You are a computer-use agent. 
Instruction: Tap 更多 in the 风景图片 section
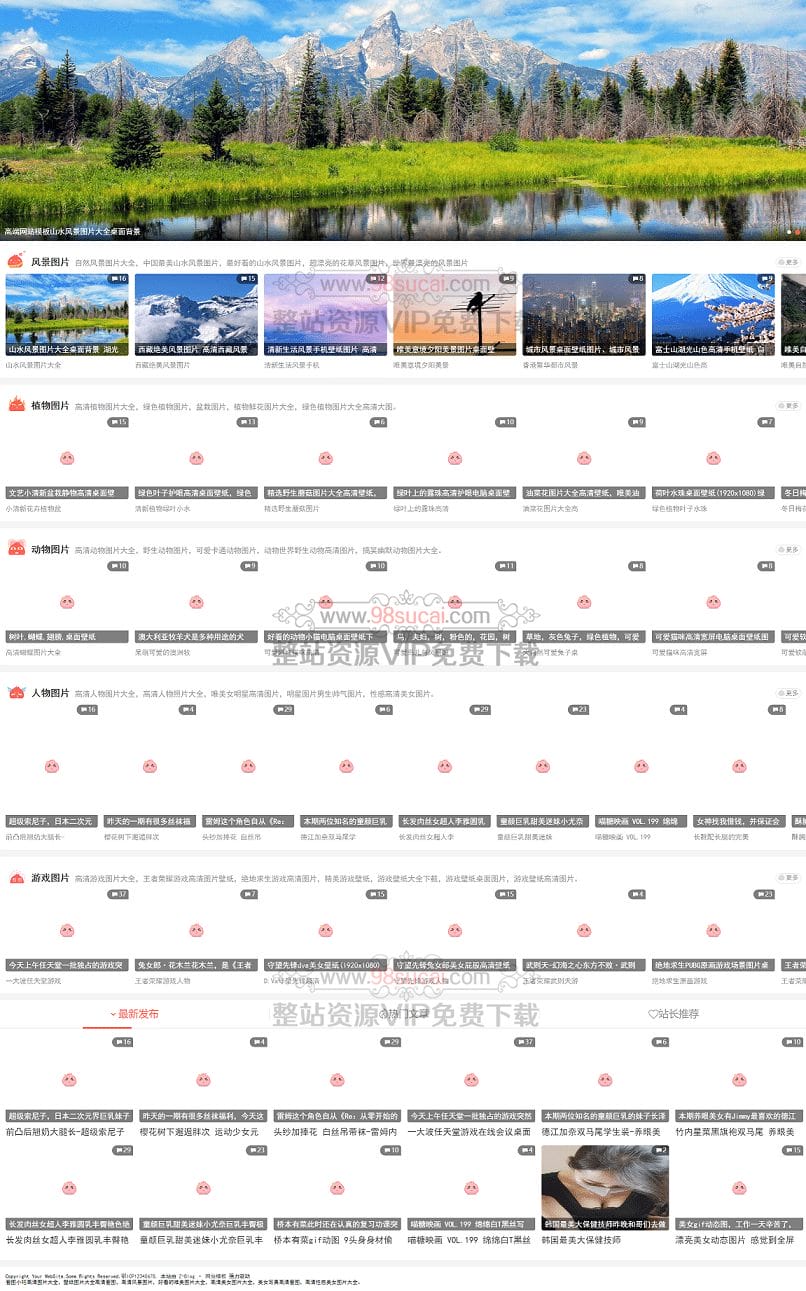(788, 262)
